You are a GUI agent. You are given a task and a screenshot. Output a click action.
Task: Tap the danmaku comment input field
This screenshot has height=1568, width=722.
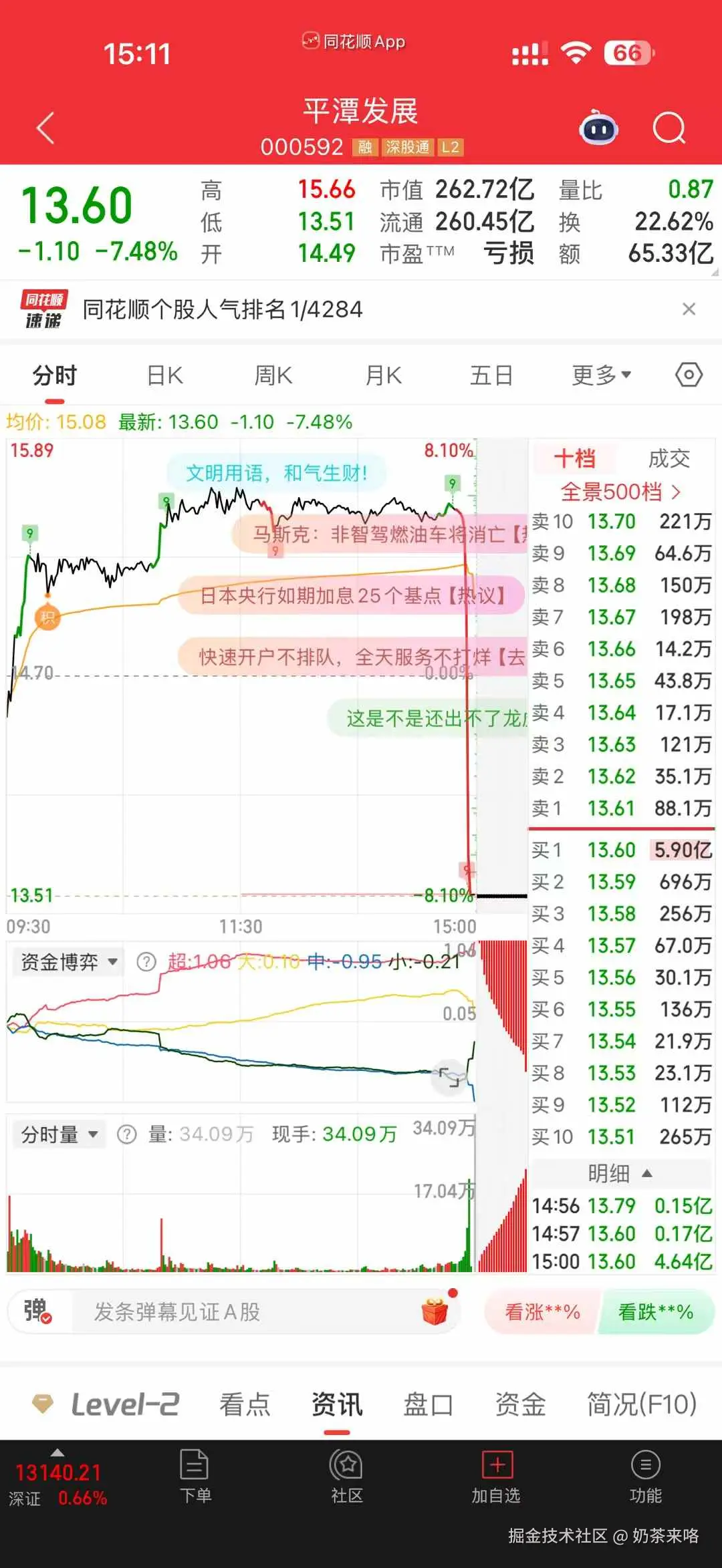click(x=241, y=1311)
